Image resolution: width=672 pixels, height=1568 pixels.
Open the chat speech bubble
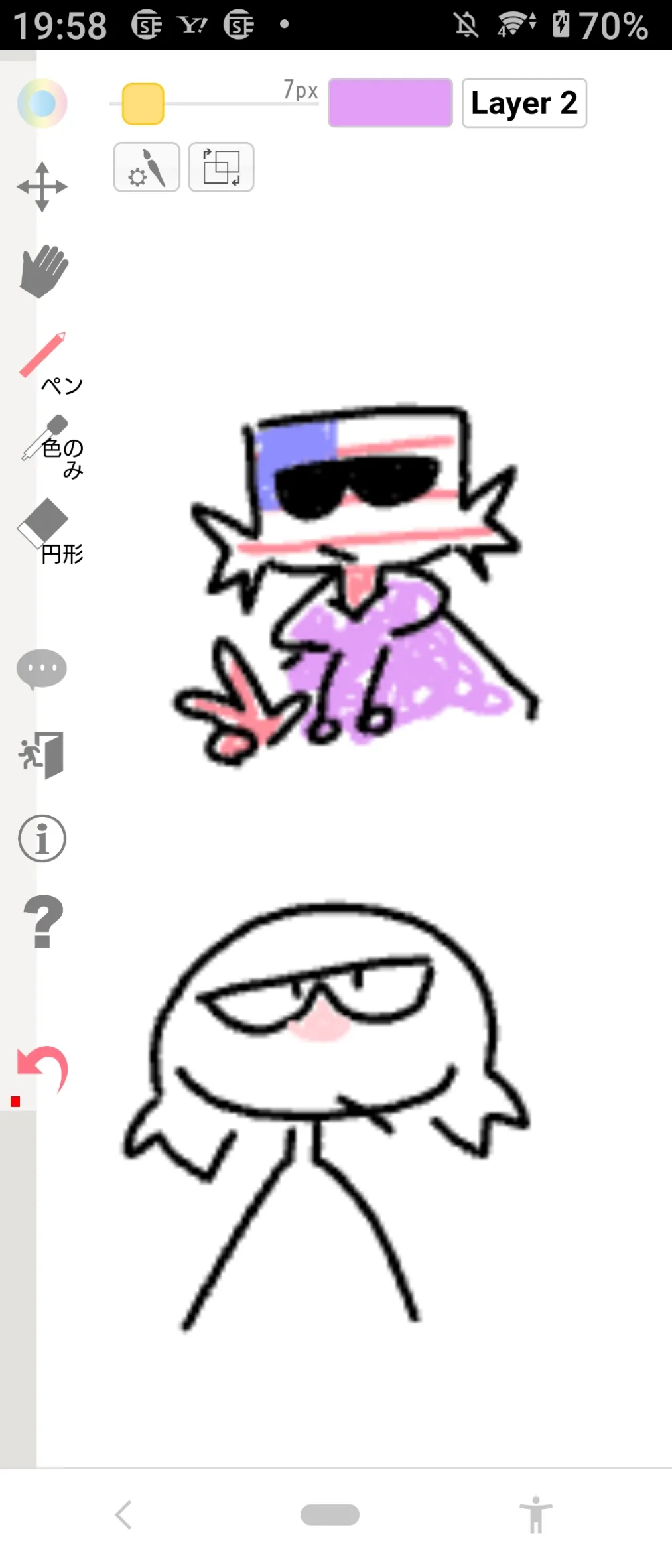pyautogui.click(x=42, y=669)
